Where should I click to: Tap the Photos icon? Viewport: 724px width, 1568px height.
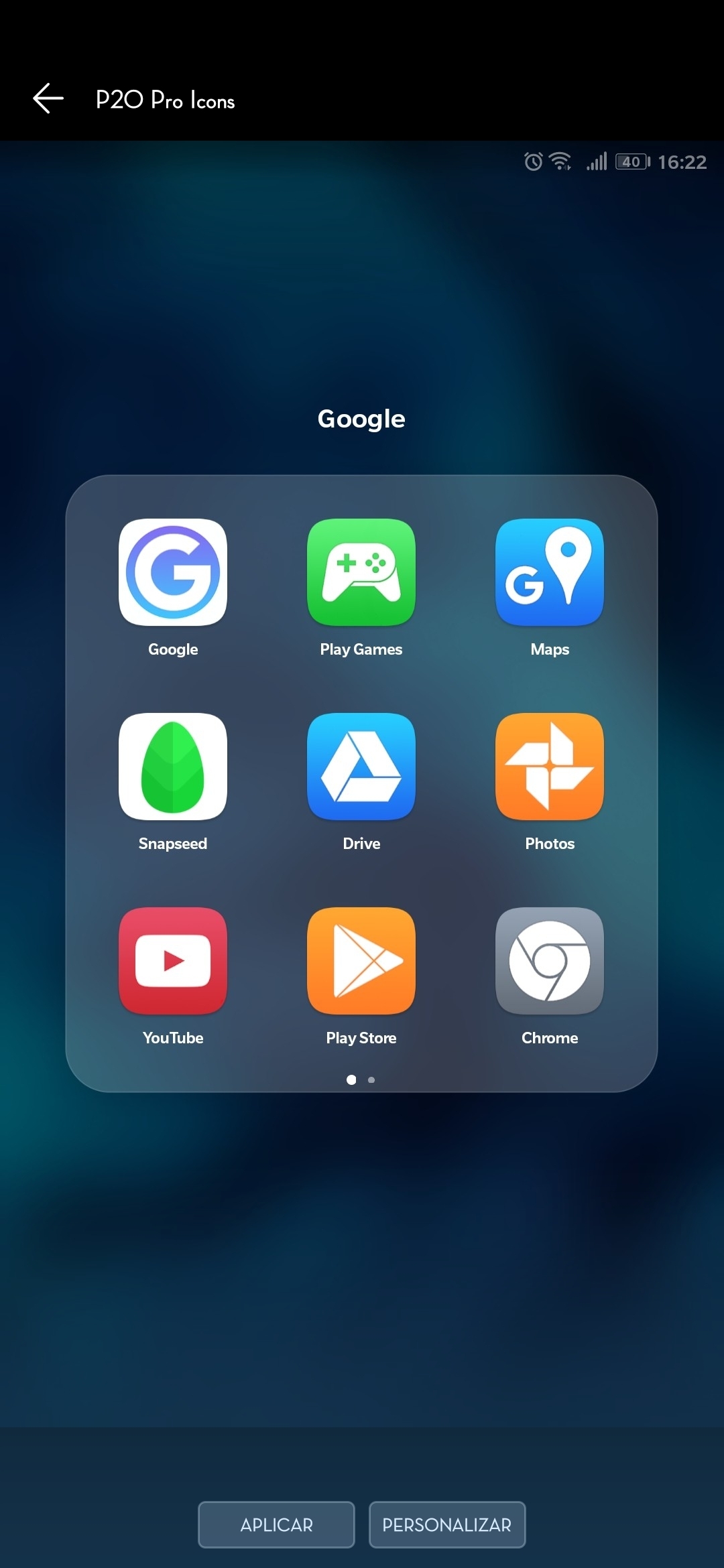(549, 767)
